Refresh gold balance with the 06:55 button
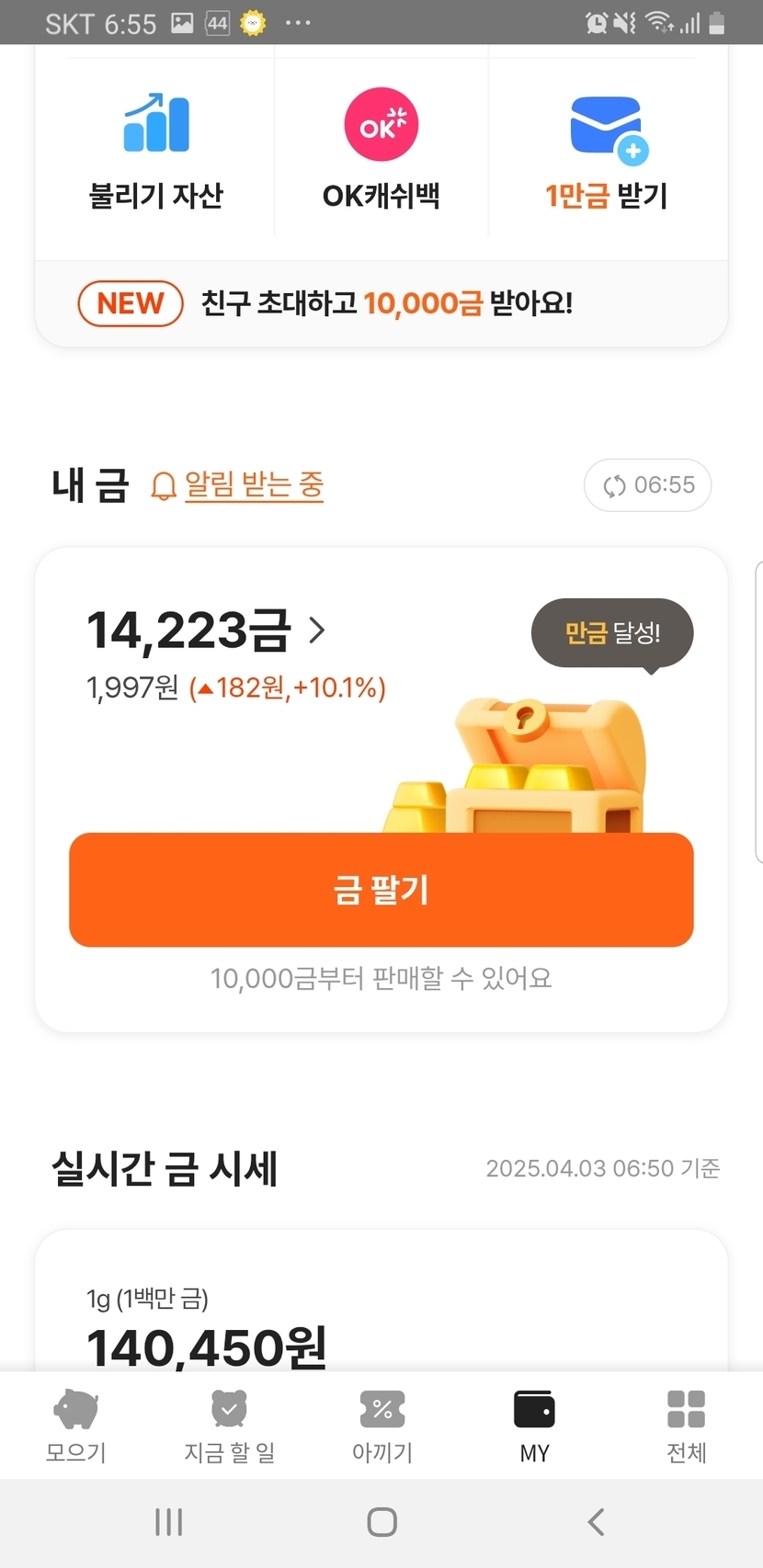Screen dimensions: 763x1568 647,485
